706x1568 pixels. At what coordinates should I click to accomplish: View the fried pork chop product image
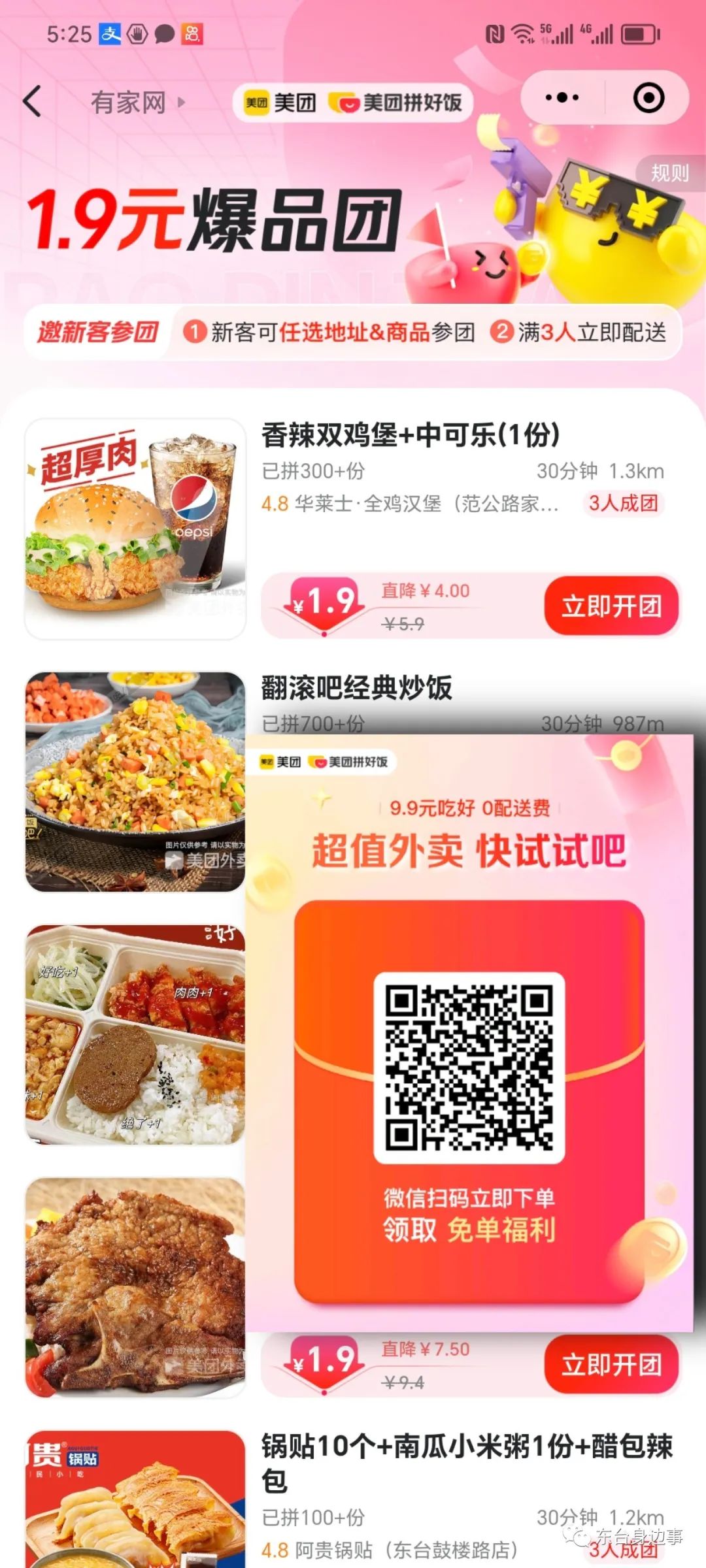[x=135, y=1287]
